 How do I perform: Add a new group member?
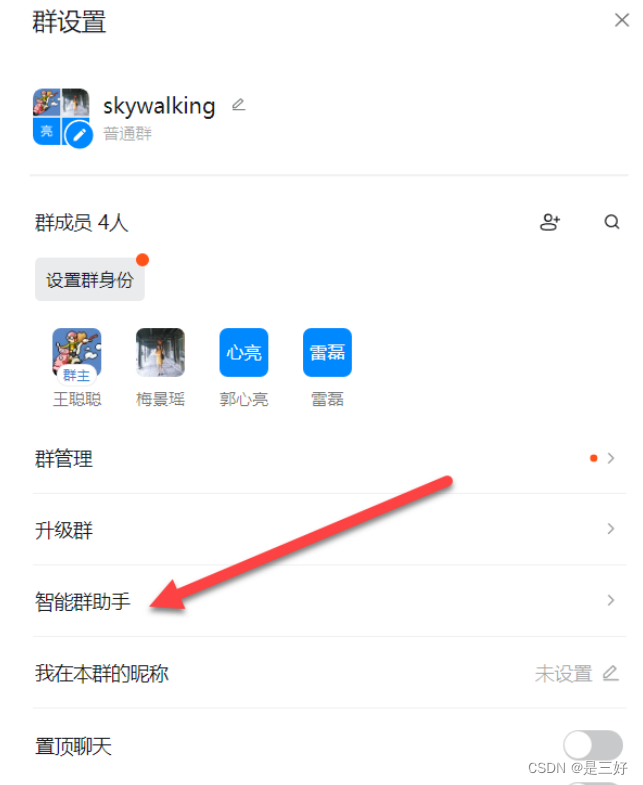[x=550, y=222]
